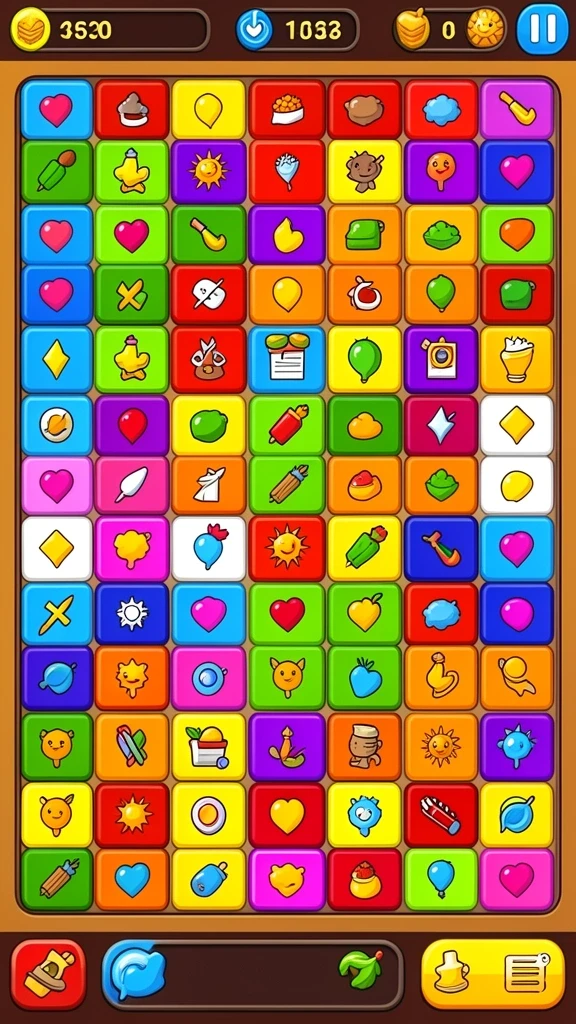The height and width of the screenshot is (1024, 576).
Task: Tap the blue popsicle on yellow tile
Action: tap(209, 879)
